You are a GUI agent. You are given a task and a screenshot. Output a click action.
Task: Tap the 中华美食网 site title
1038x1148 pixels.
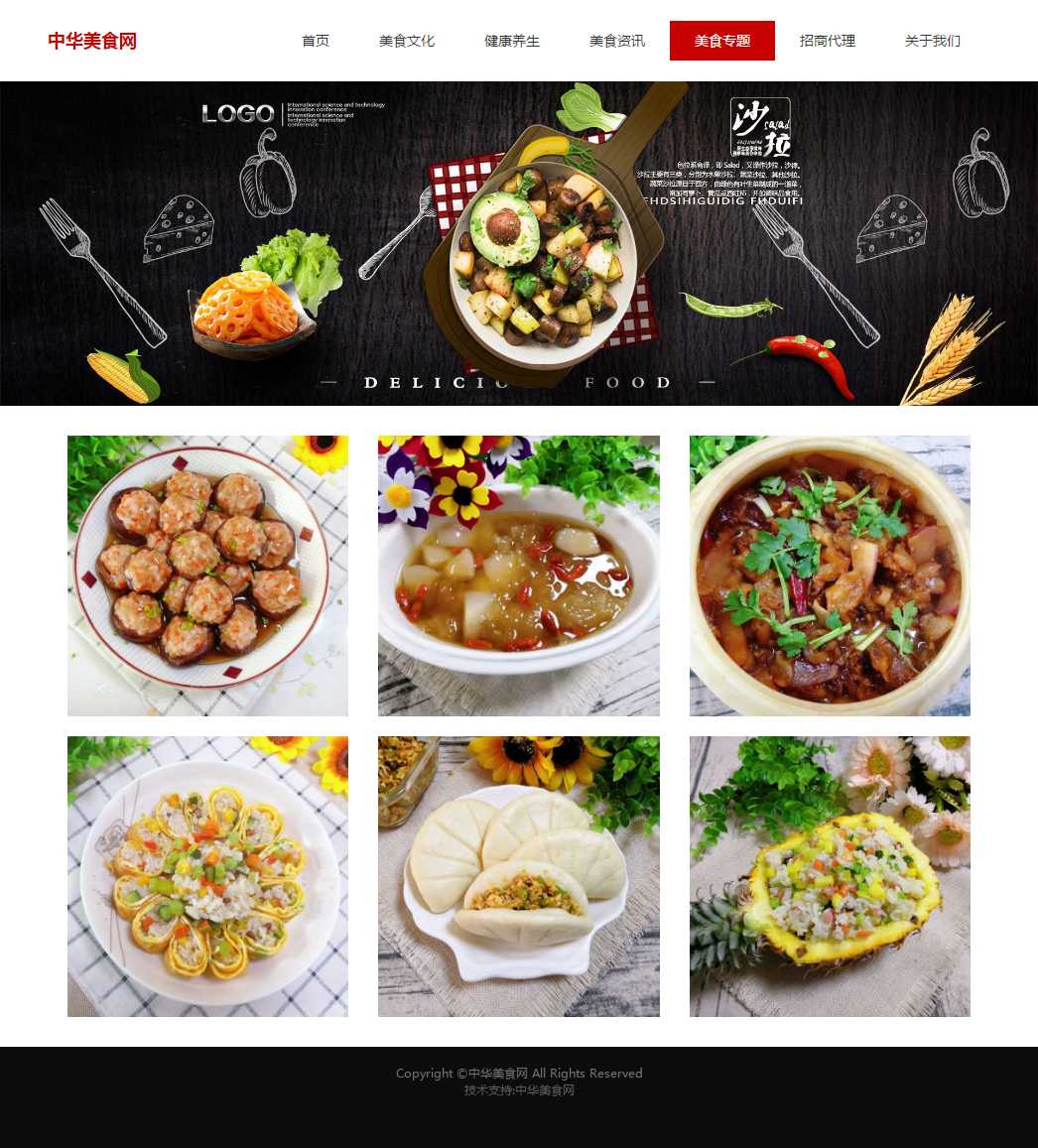92,41
